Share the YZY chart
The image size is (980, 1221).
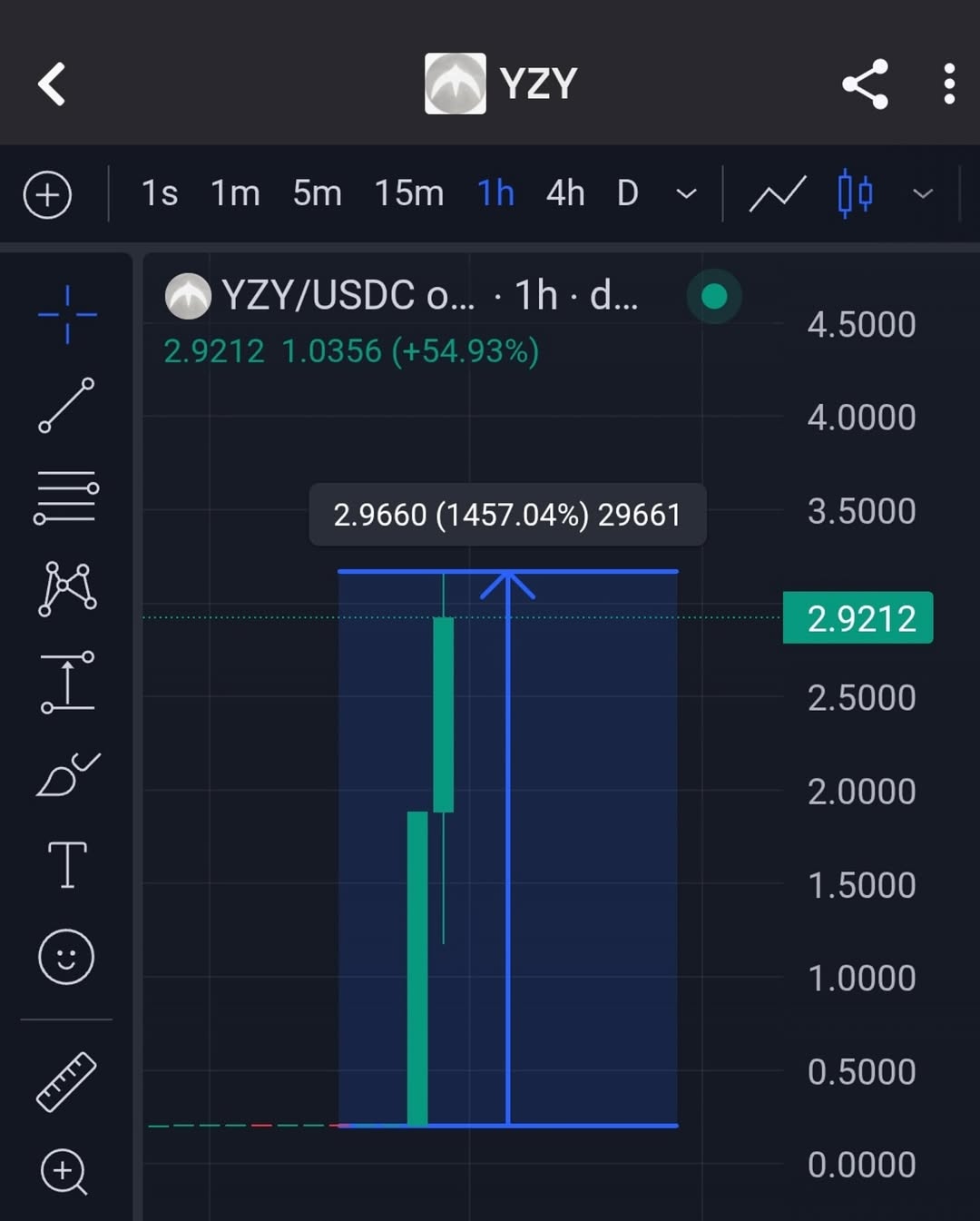click(865, 84)
